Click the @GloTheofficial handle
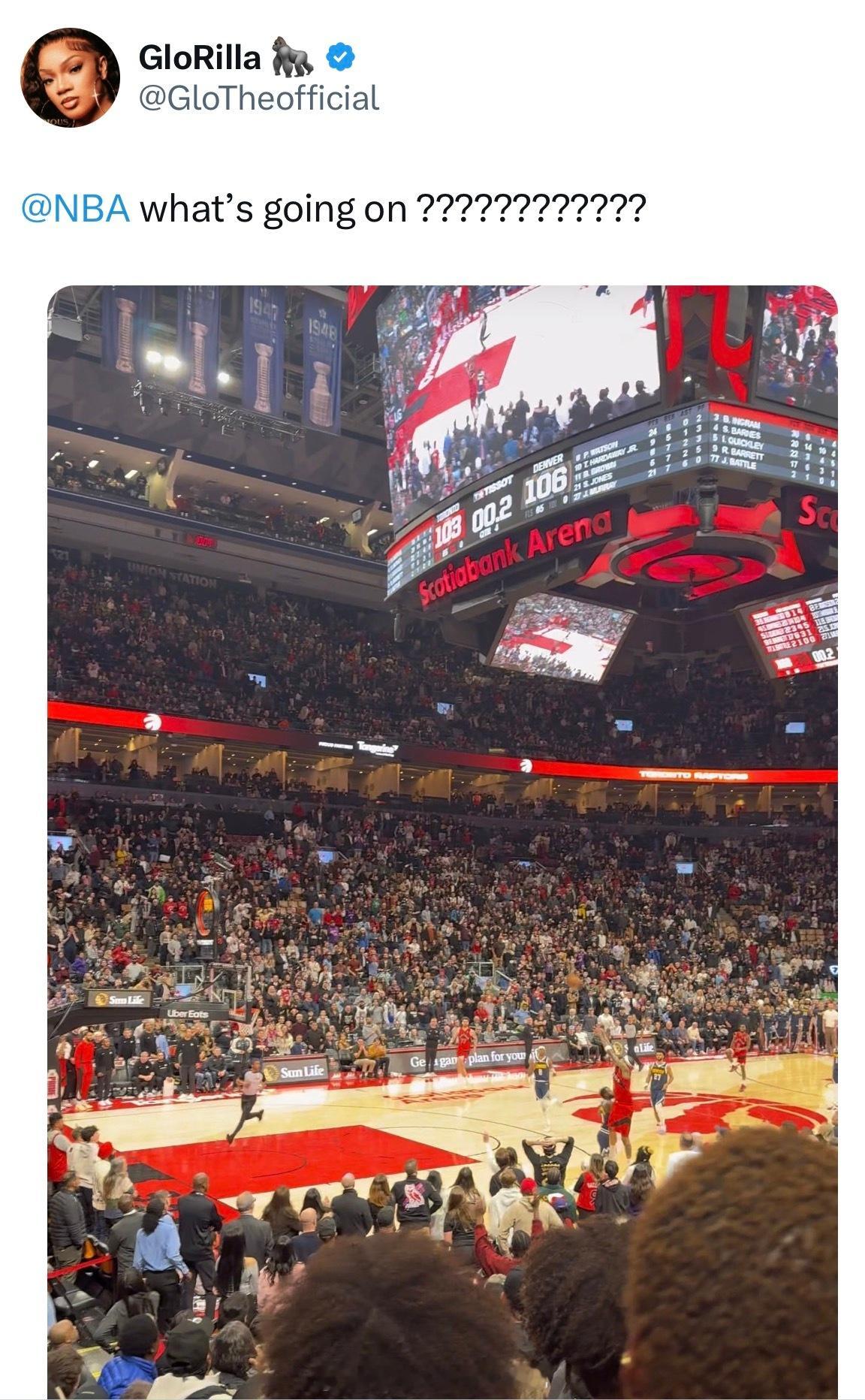865x1400 pixels. pos(259,96)
